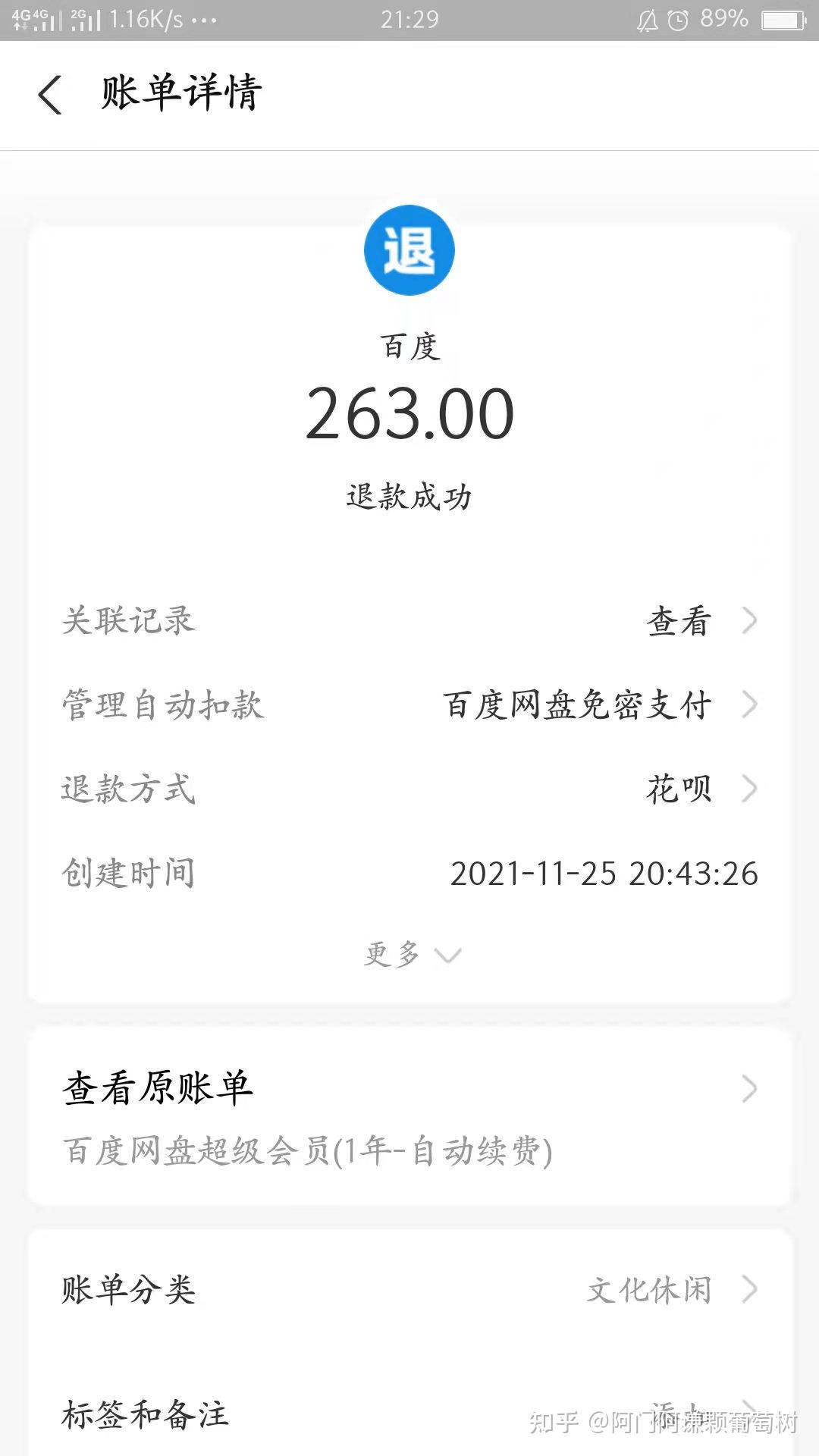Go back from 账单详情 page
The image size is (819, 1456).
pos(50,95)
